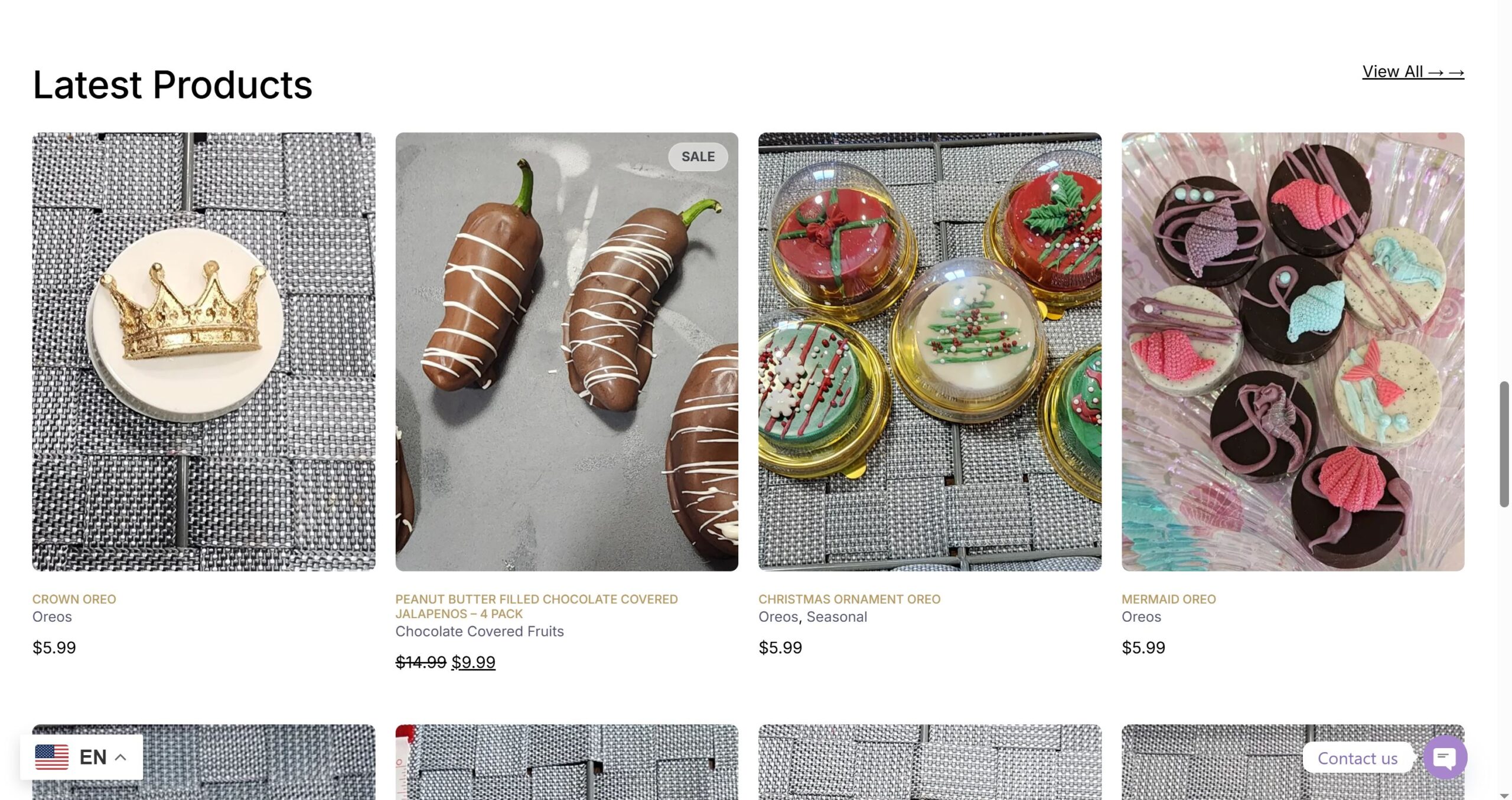Viewport: 1512px width, 800px height.
Task: Open the Mermaid Oreo product photo
Action: click(1292, 351)
